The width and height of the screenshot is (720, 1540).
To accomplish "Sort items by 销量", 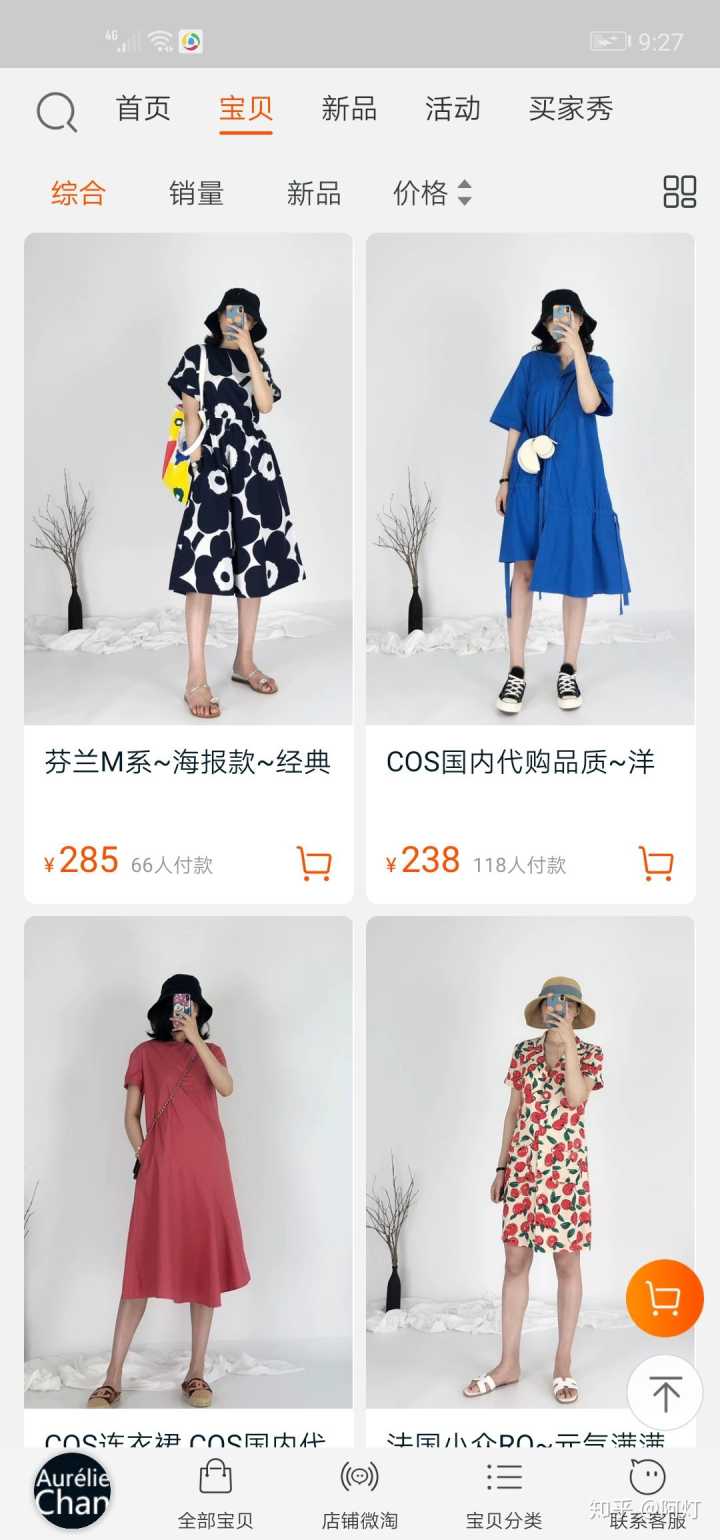I will coord(196,193).
